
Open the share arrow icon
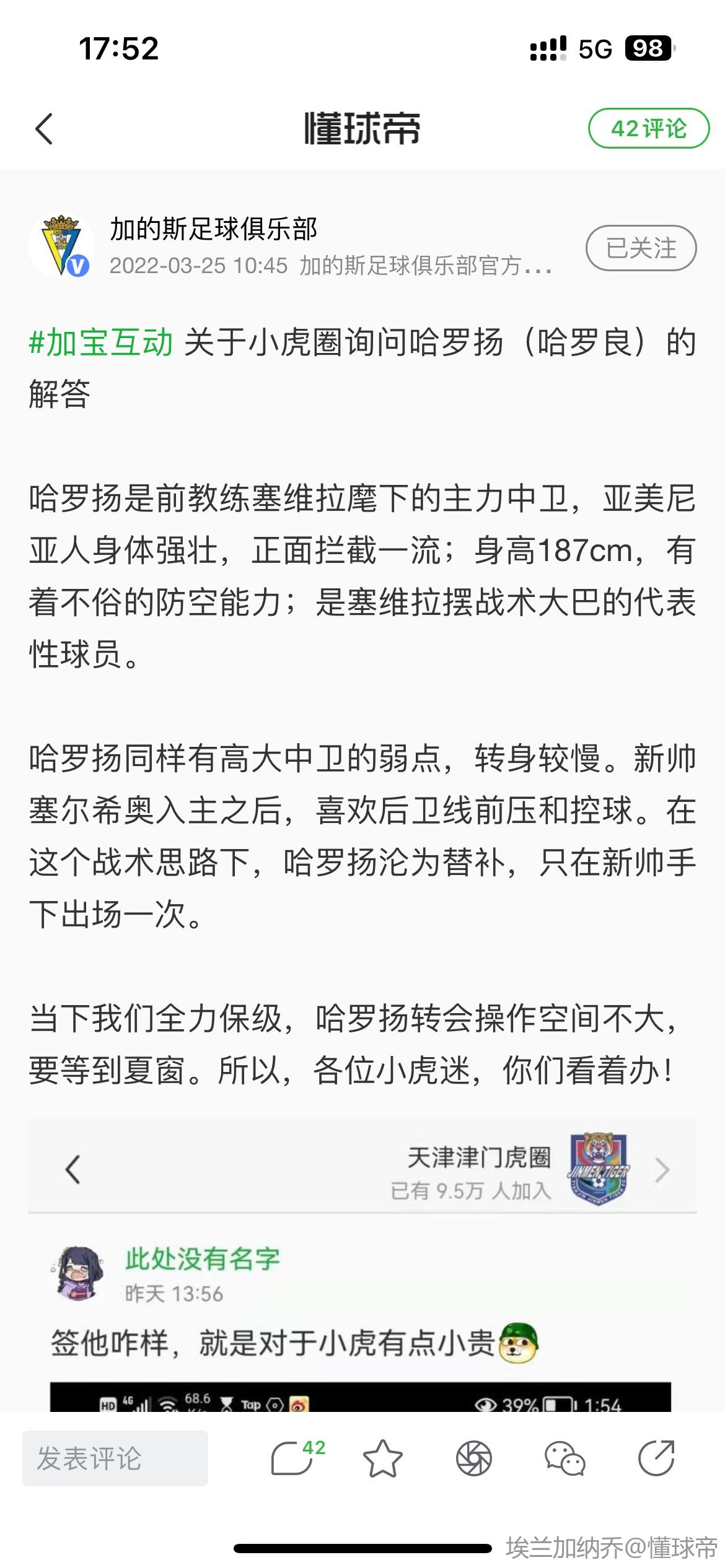656,1458
